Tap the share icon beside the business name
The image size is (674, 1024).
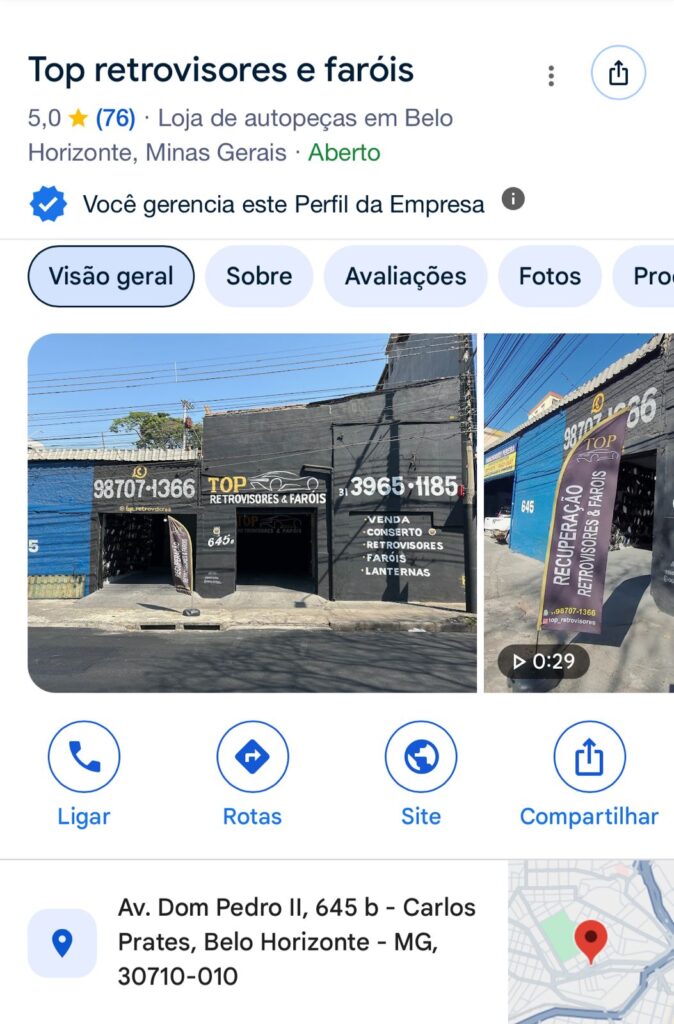pos(618,73)
